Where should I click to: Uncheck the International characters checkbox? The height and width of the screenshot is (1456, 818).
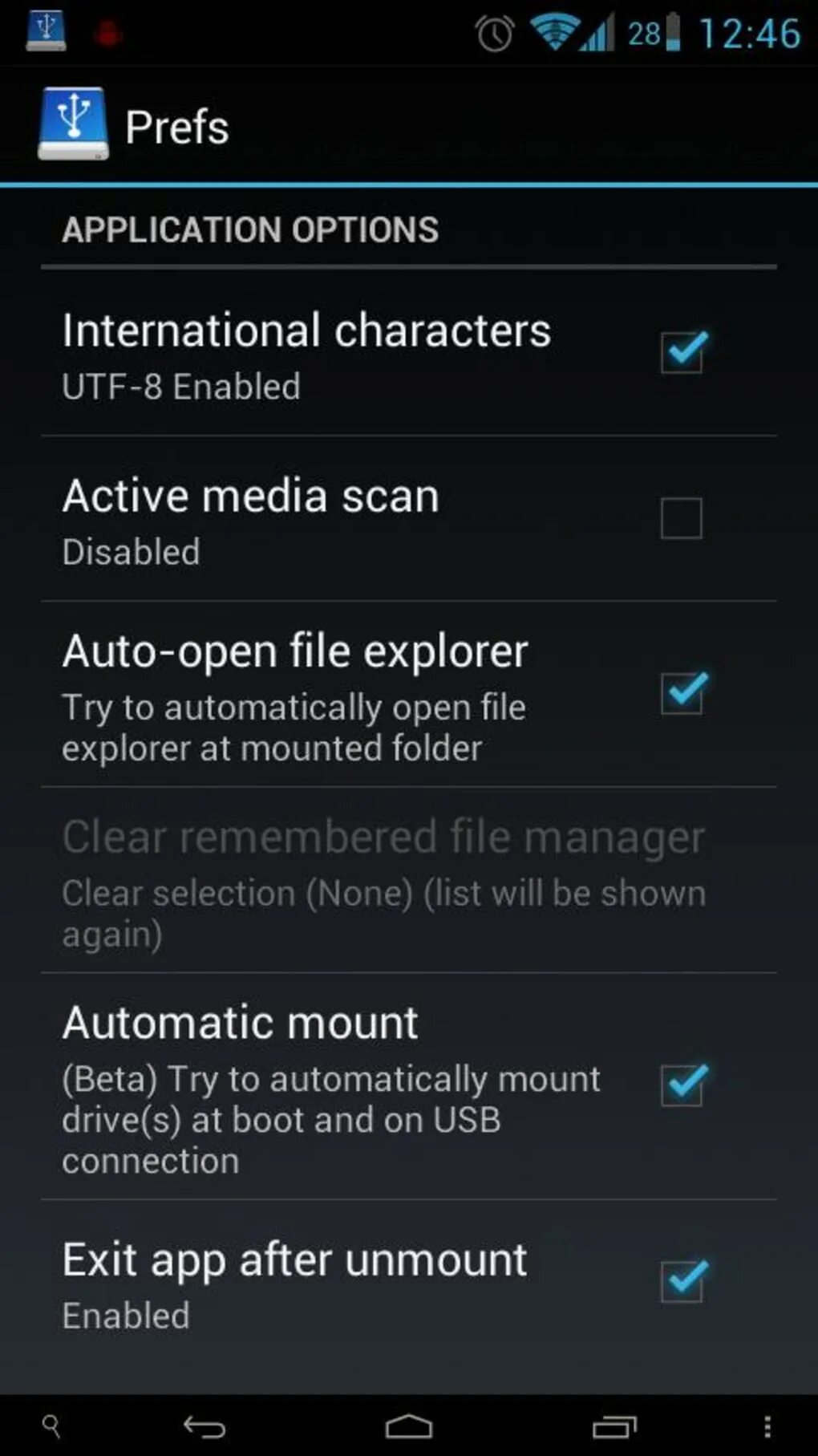[x=682, y=353]
